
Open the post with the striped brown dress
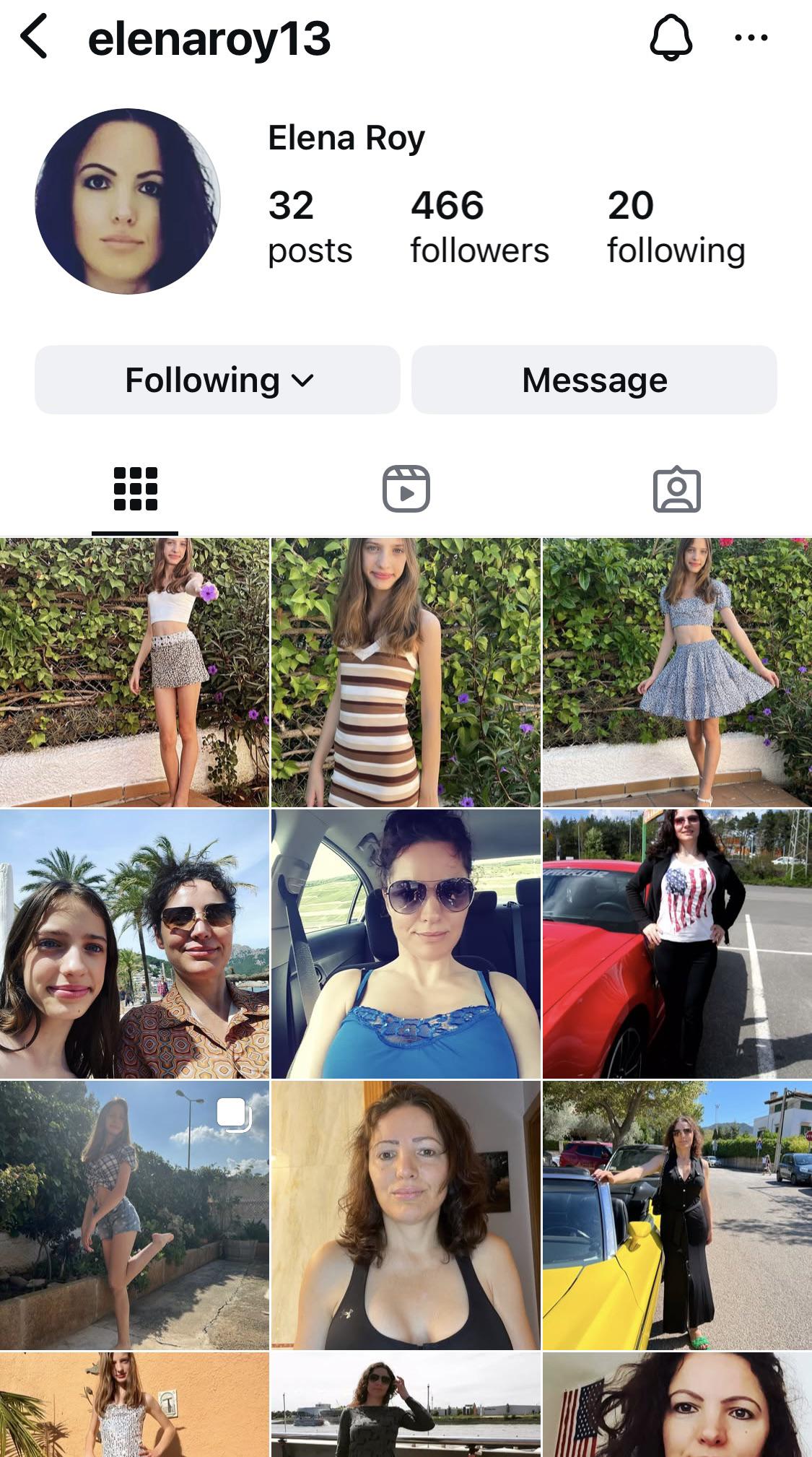406,672
